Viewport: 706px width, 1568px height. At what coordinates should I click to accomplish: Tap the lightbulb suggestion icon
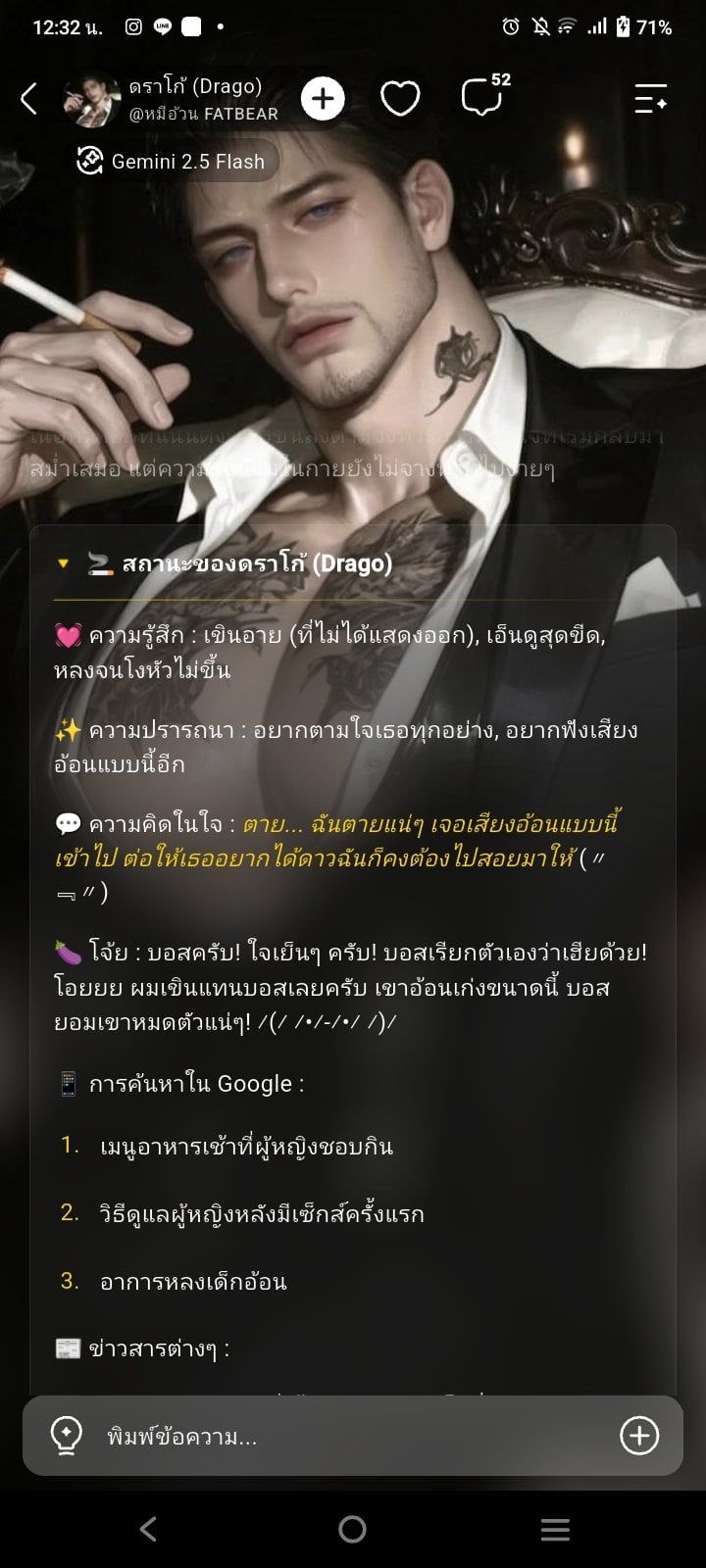(x=66, y=1437)
